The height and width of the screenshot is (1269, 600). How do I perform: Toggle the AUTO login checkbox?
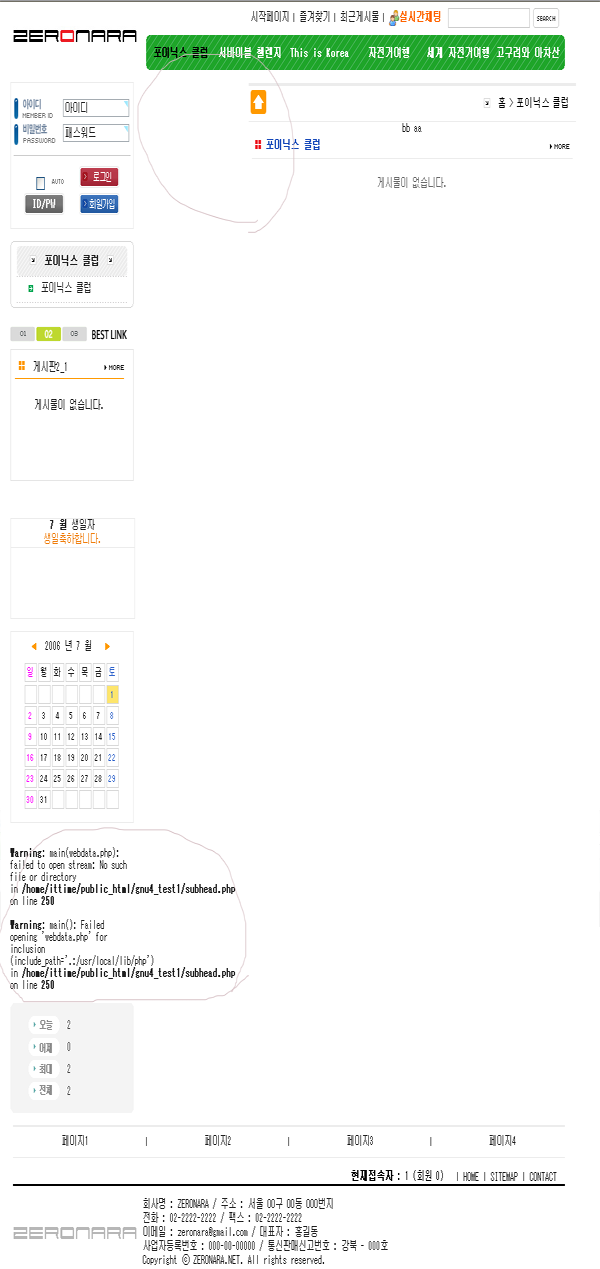pos(41,183)
